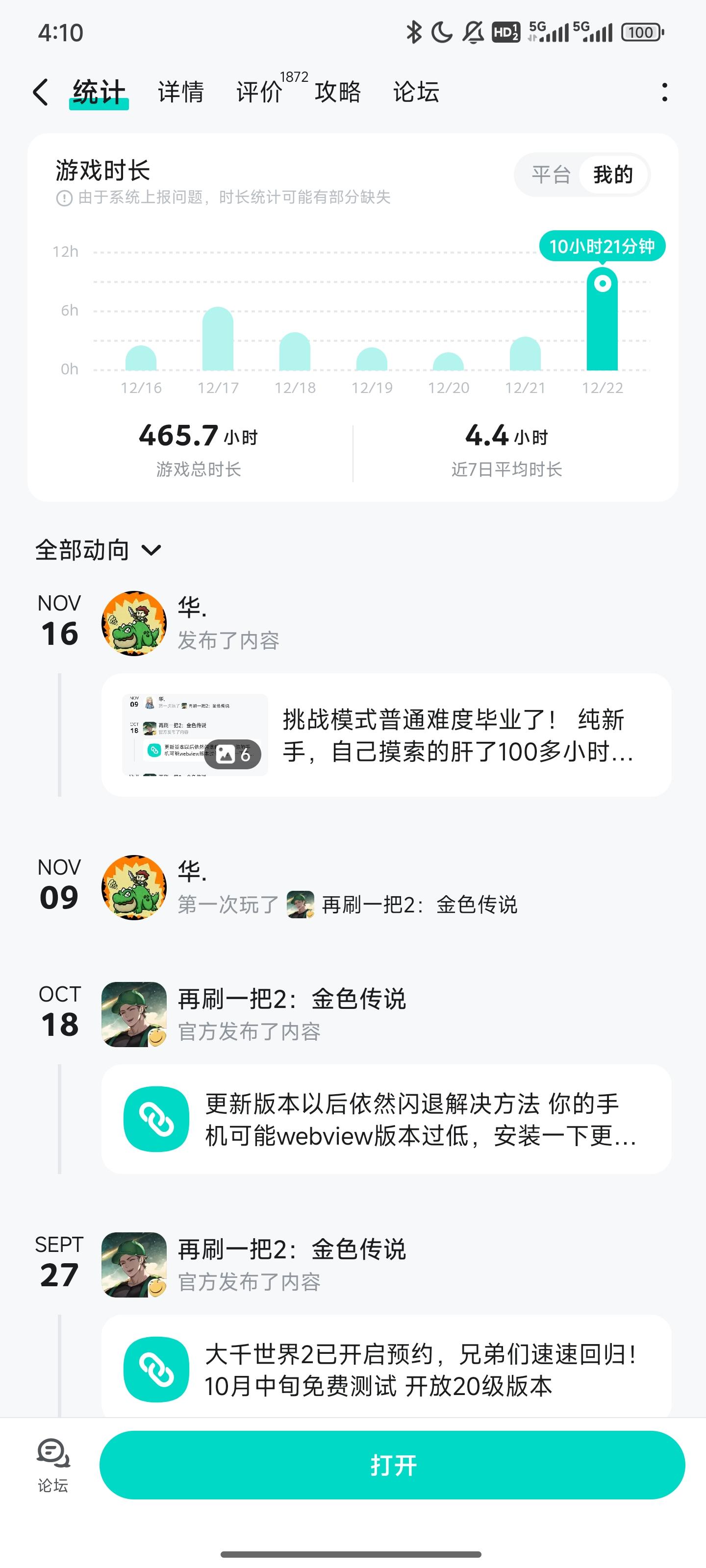Open the post 挑战模式普通难度毕业了
Viewport: 706px width, 1568px height.
[386, 735]
